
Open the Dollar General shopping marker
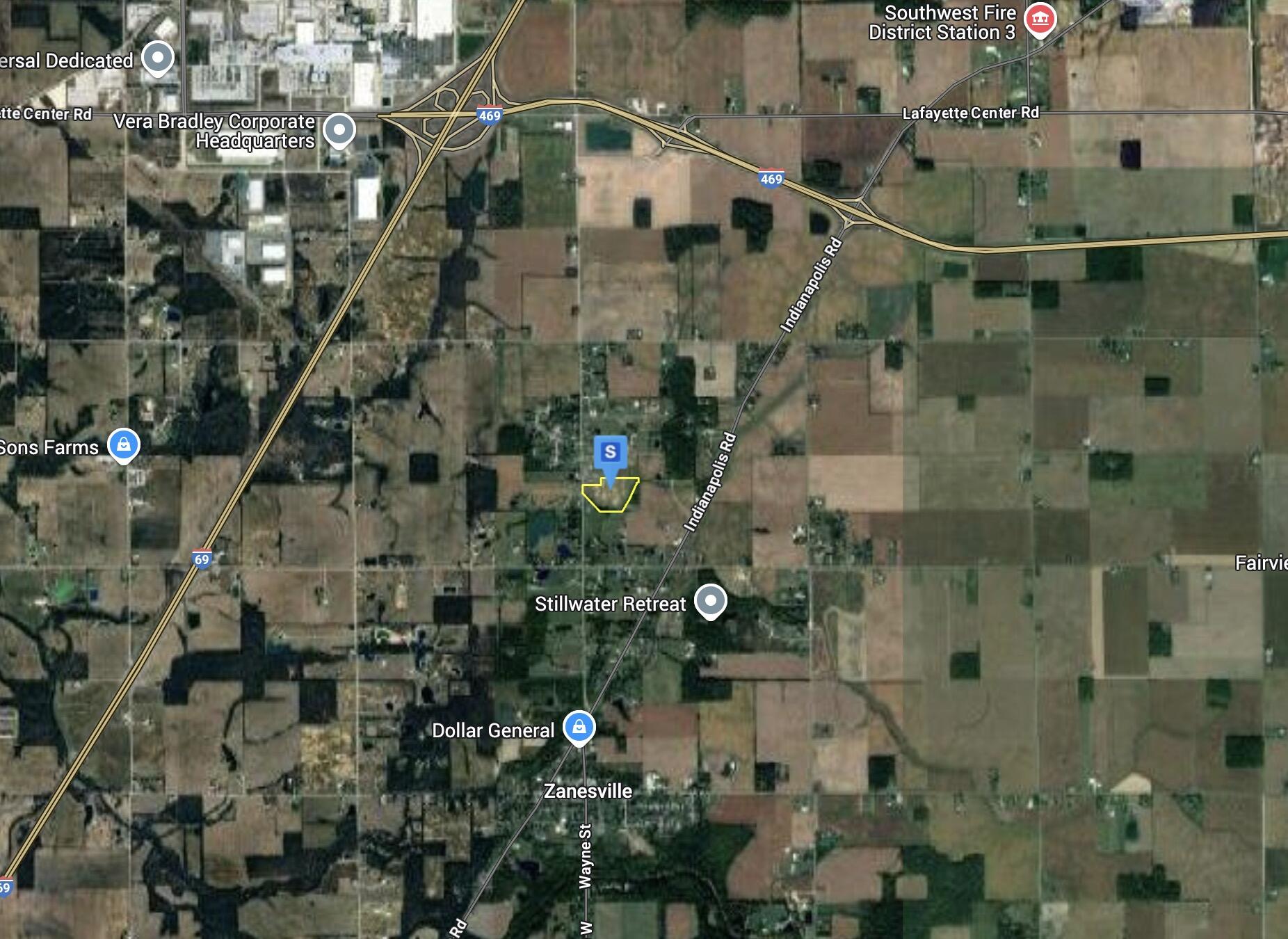[579, 727]
